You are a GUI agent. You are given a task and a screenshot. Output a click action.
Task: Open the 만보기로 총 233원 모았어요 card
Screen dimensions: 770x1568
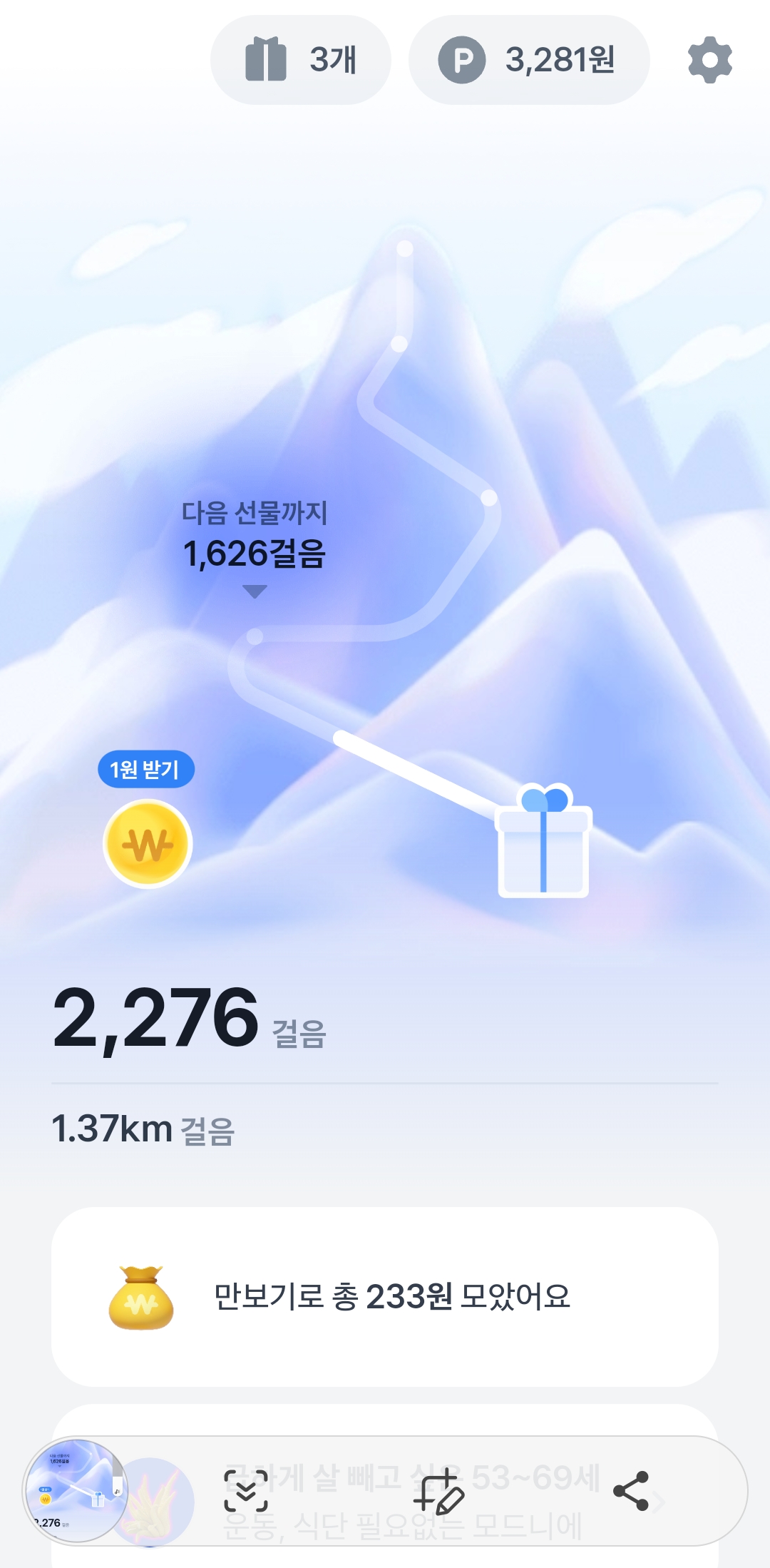point(384,1296)
